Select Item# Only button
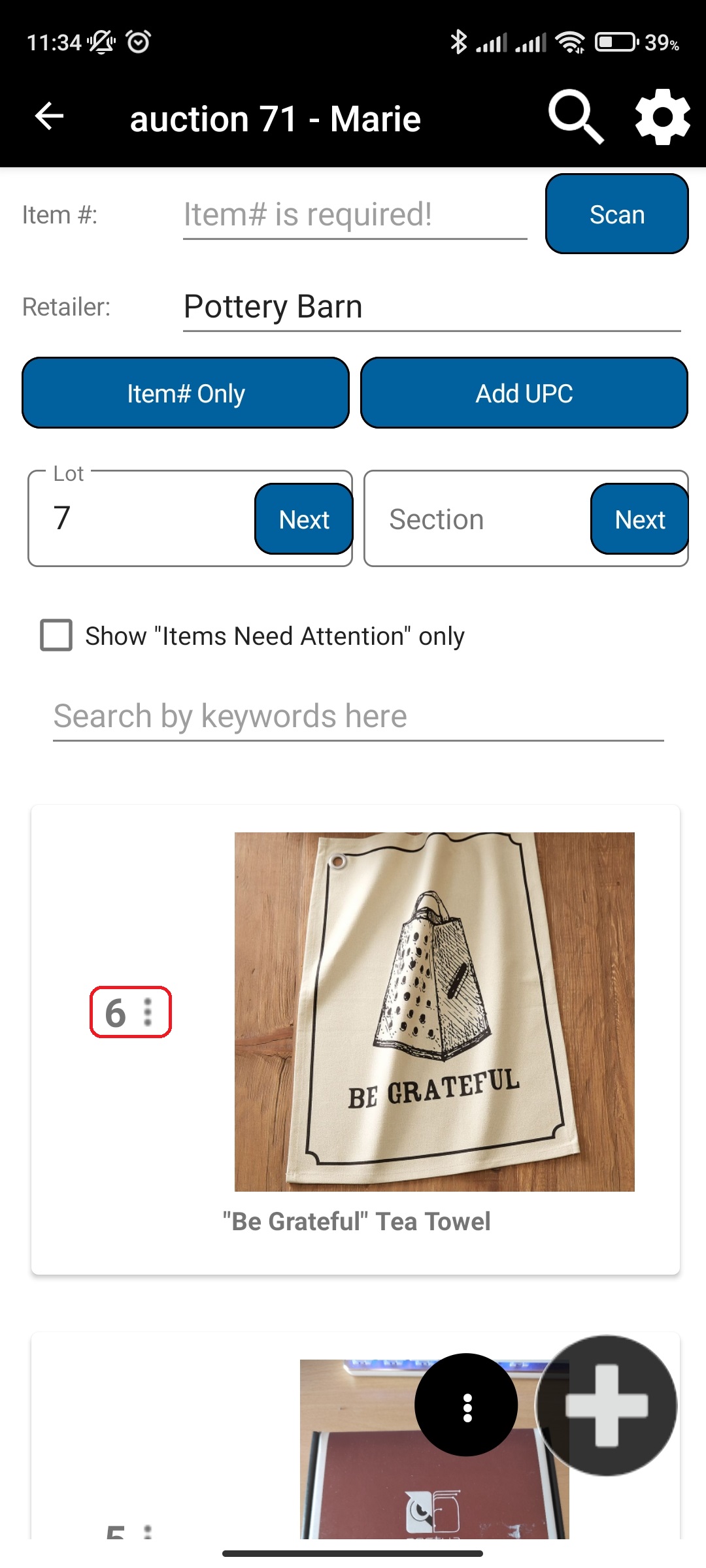 pos(186,393)
